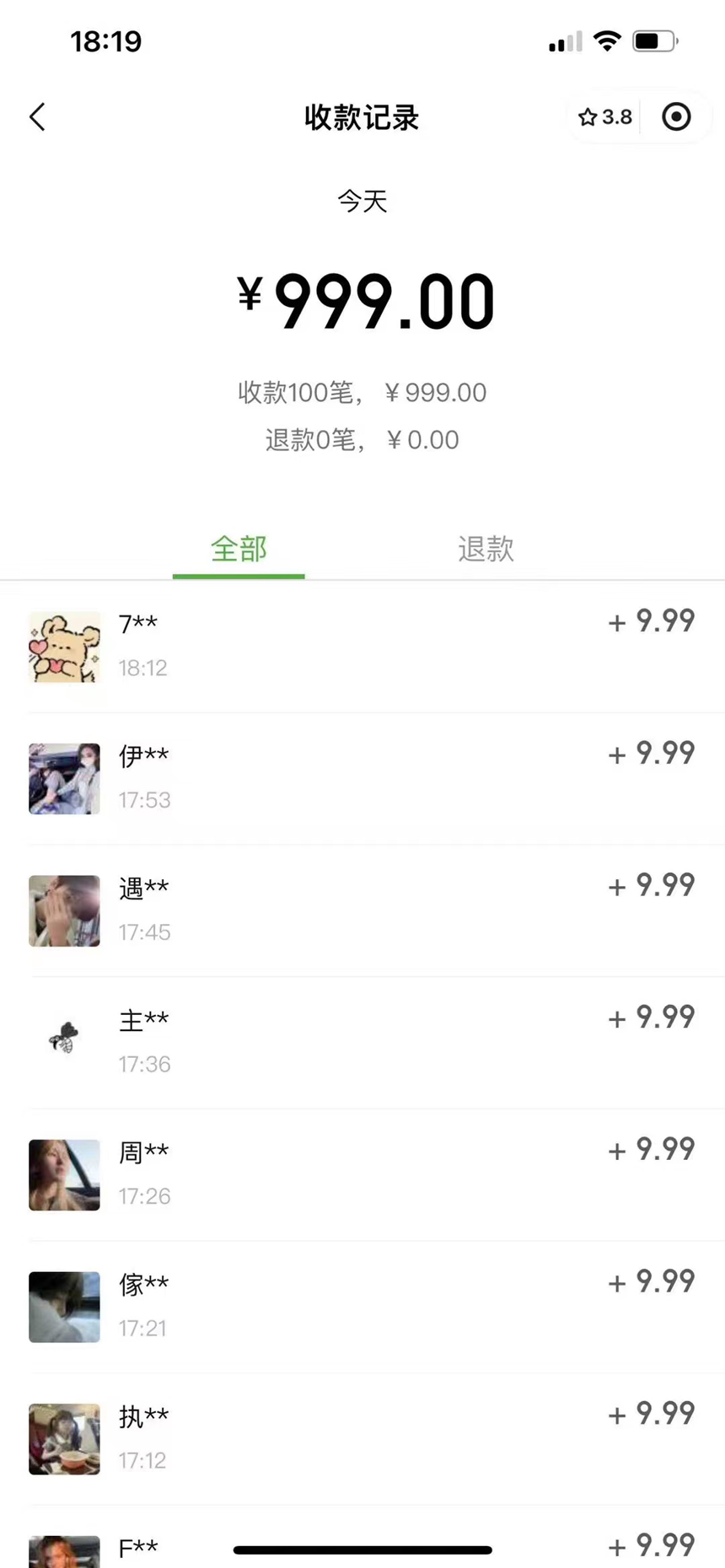Close the mini program via circle icon

coord(676,117)
